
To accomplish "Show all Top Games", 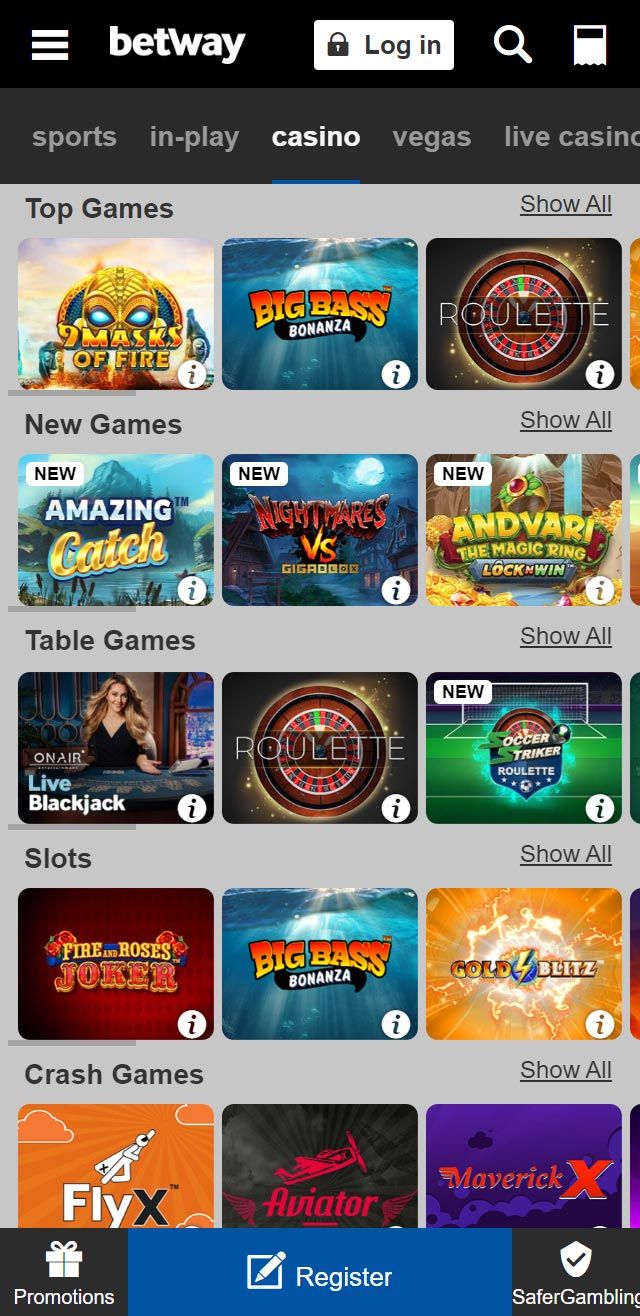I will [x=565, y=204].
